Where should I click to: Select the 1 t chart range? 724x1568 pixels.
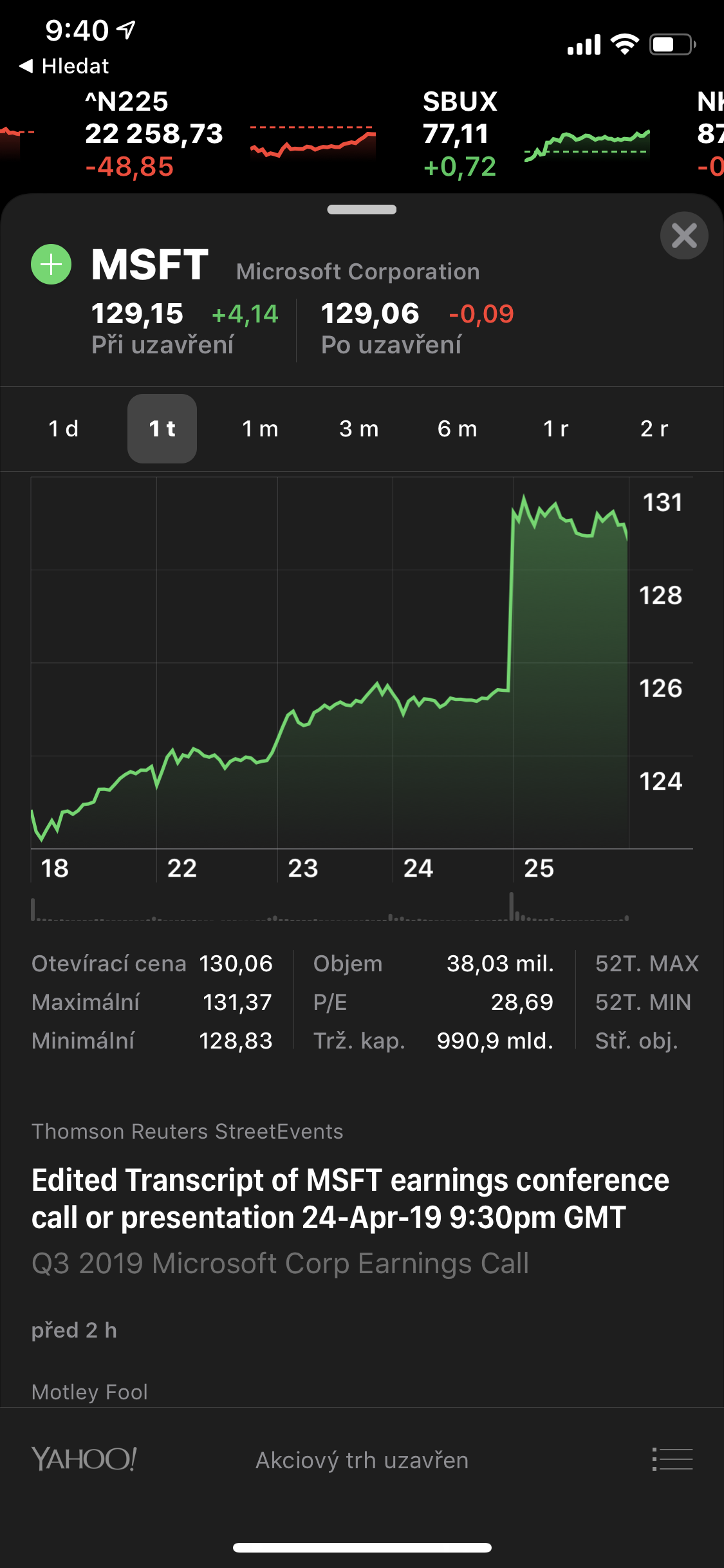162,429
